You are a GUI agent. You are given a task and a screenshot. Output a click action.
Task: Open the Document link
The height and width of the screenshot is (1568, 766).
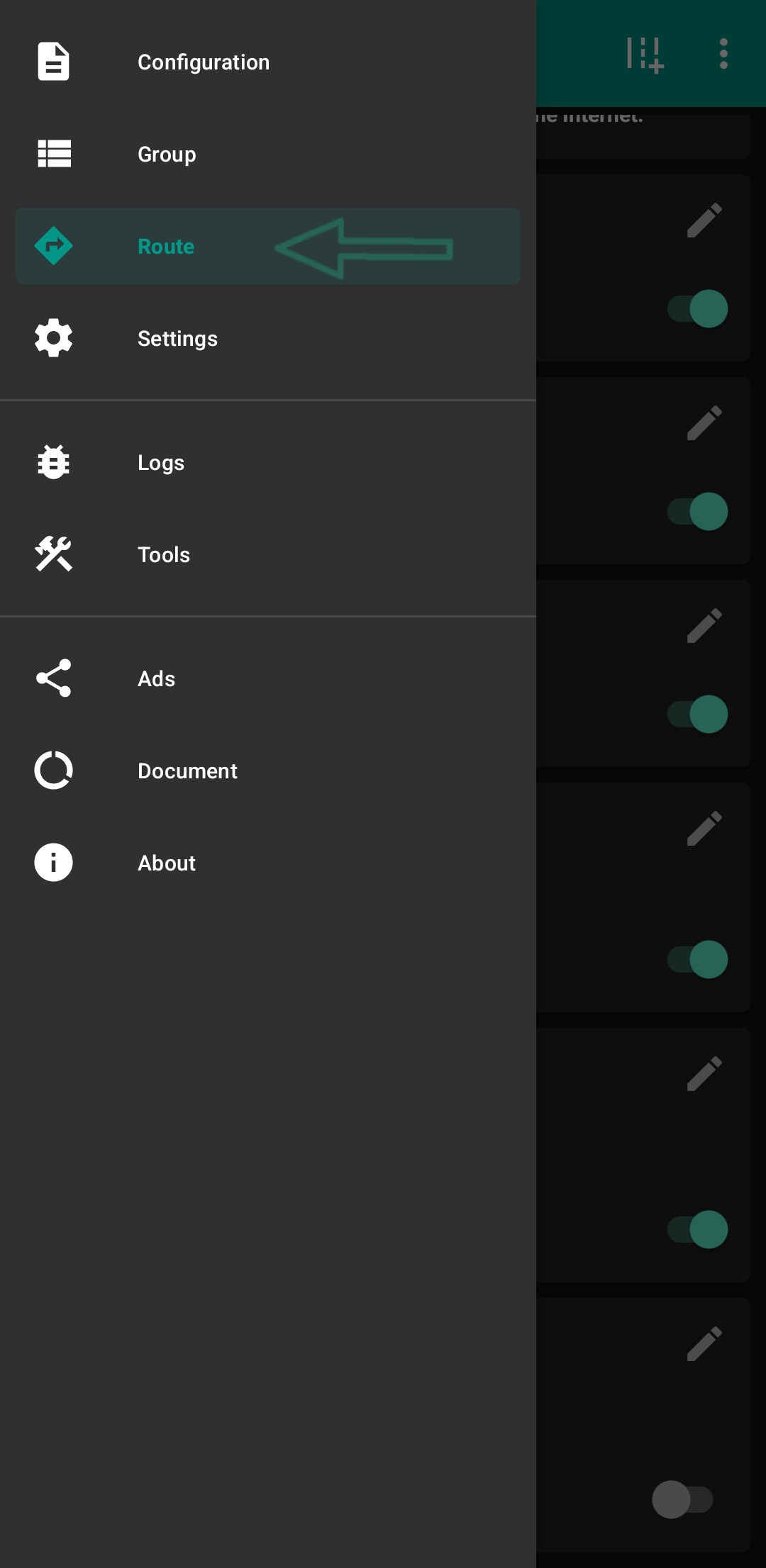tap(187, 771)
